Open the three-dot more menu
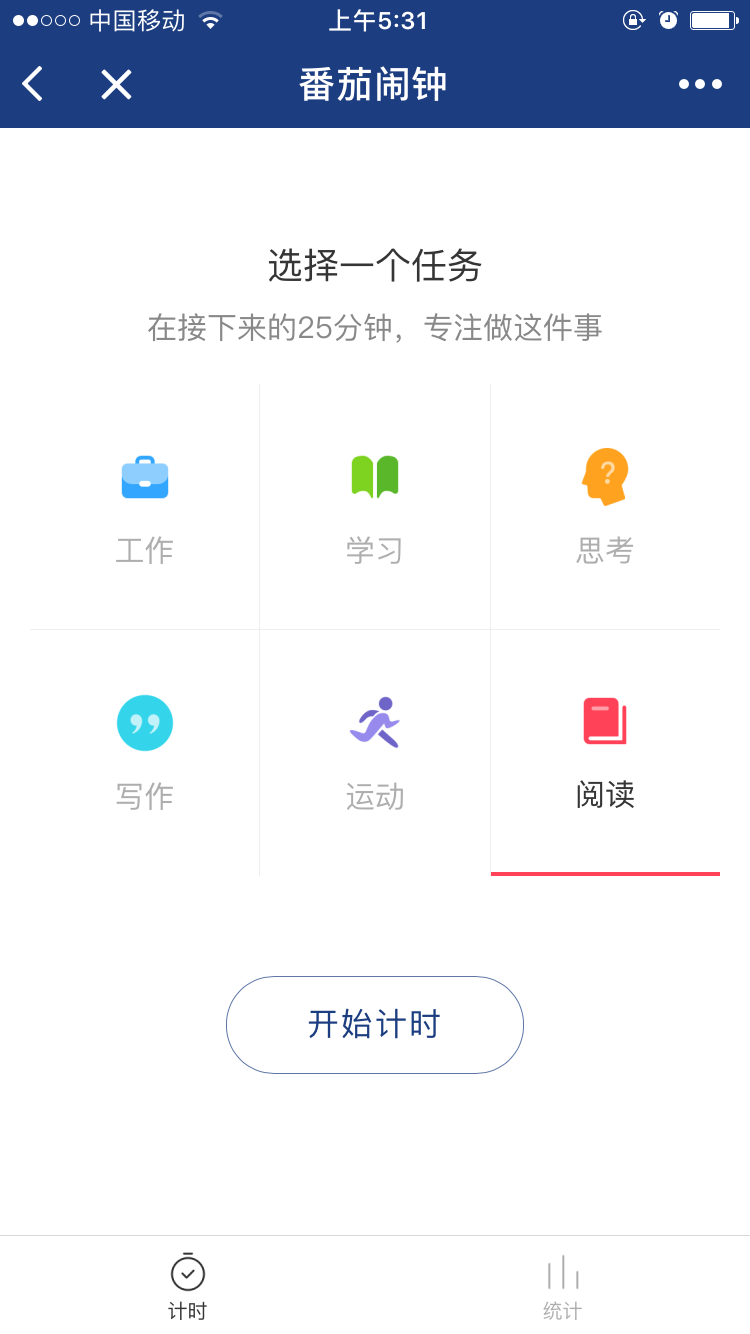This screenshot has width=750, height=1334. [700, 84]
